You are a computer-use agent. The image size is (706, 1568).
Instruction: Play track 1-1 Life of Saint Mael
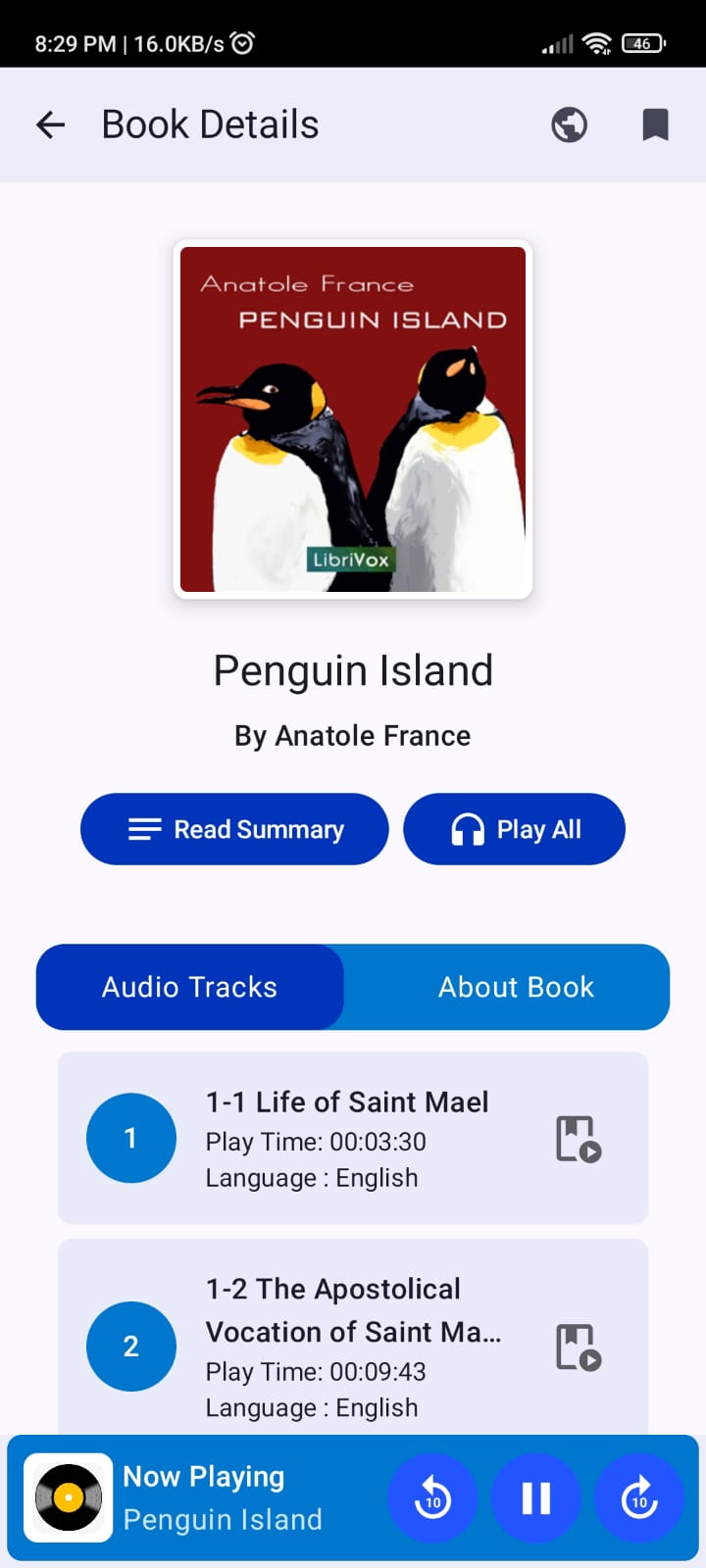(x=353, y=1138)
